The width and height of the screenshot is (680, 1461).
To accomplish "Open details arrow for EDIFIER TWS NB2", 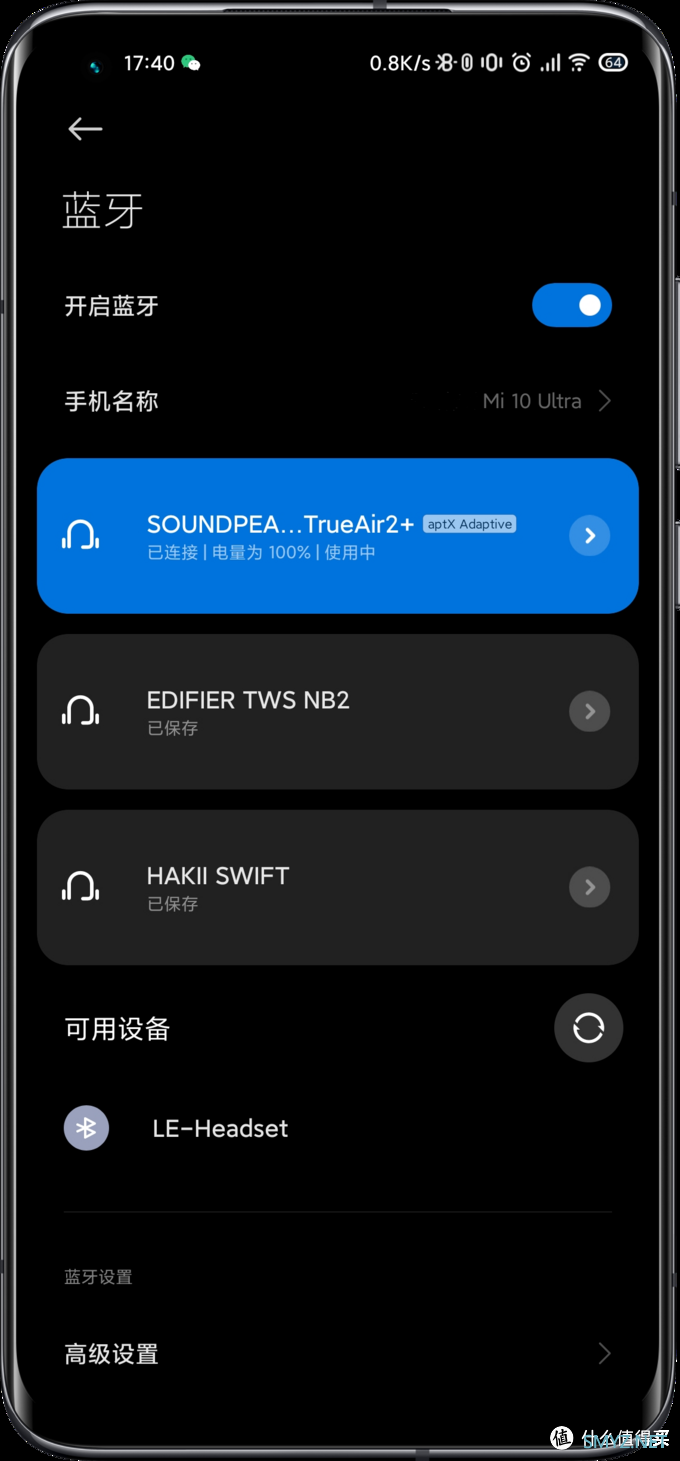I will pyautogui.click(x=590, y=711).
